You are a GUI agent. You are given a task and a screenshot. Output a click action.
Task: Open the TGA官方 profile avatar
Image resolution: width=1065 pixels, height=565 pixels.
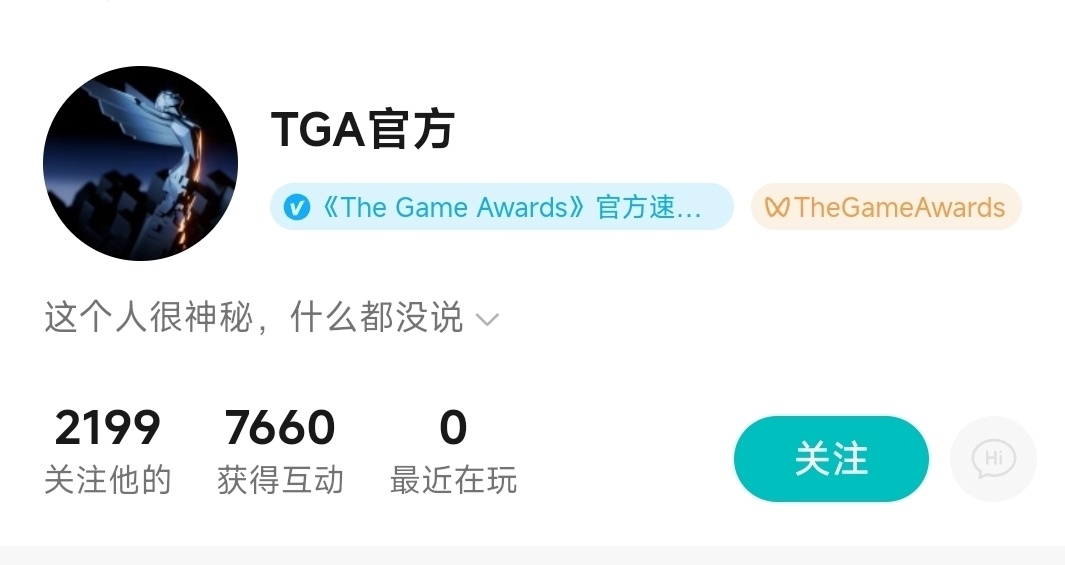click(x=140, y=164)
